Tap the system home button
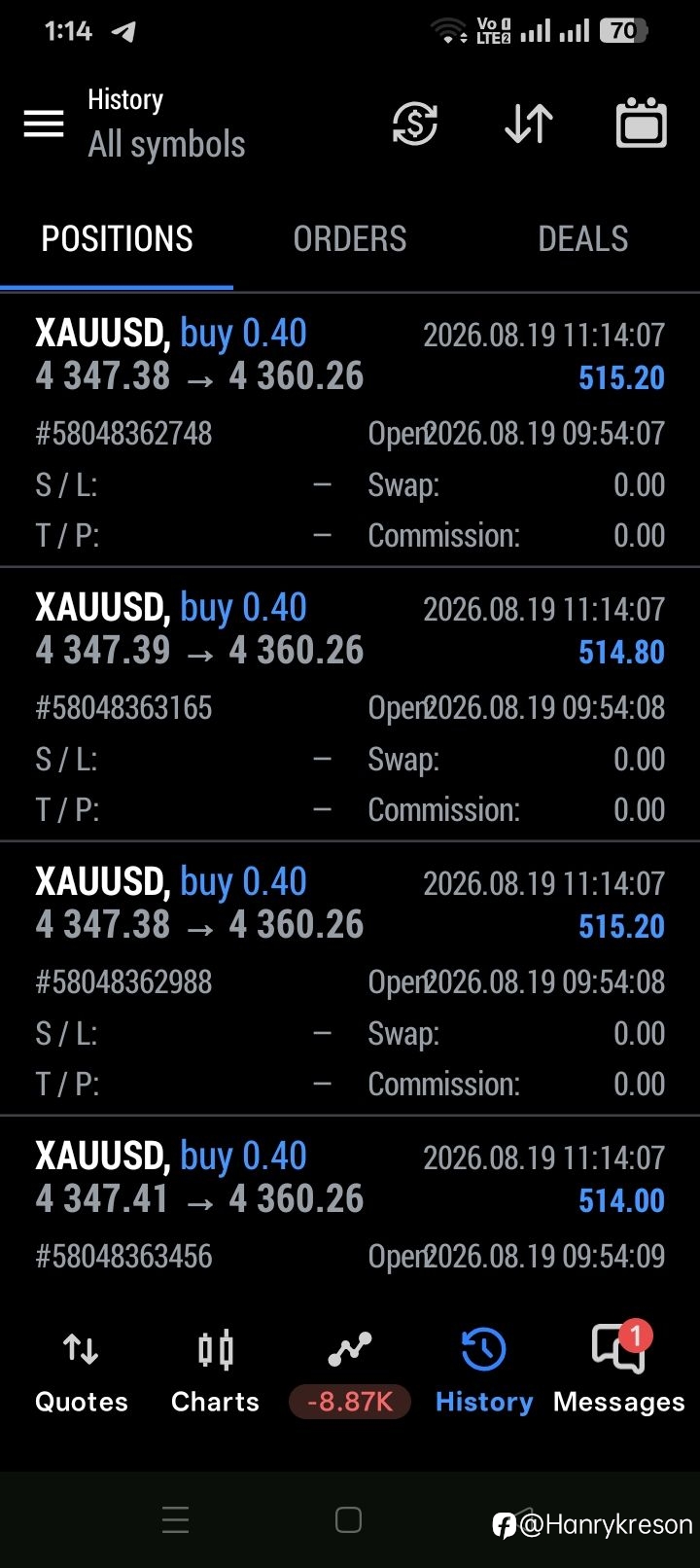The height and width of the screenshot is (1568, 700). point(348,1520)
